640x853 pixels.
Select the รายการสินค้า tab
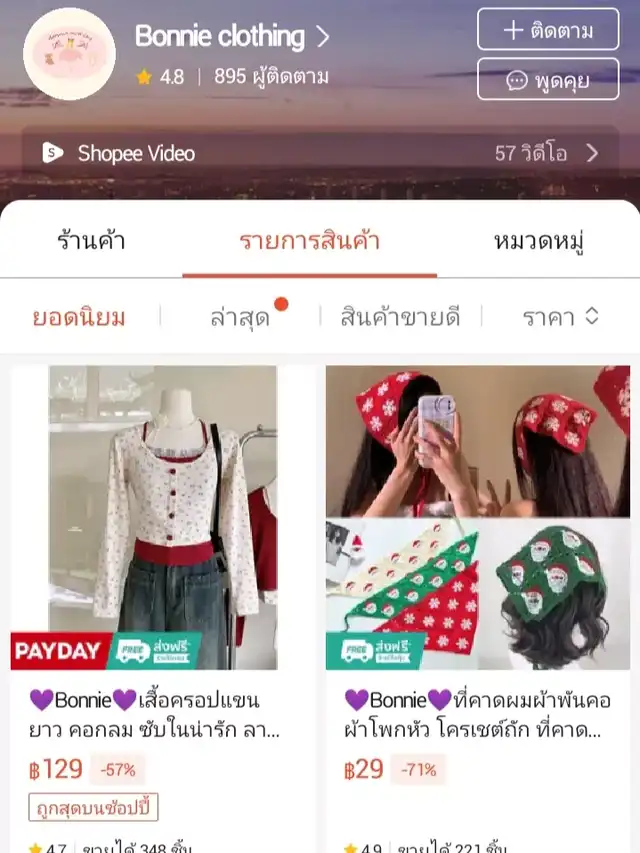pos(309,241)
